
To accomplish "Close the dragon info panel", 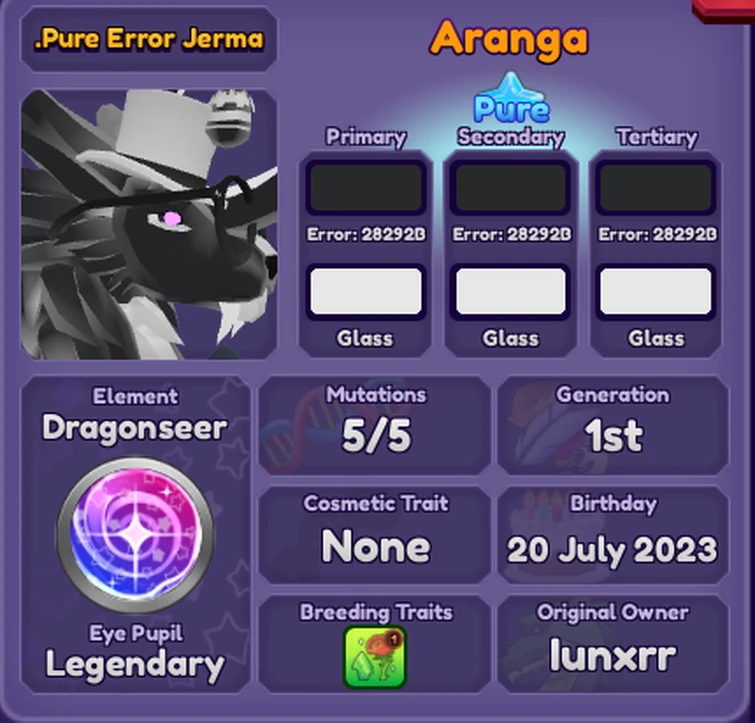I will pos(728,6).
